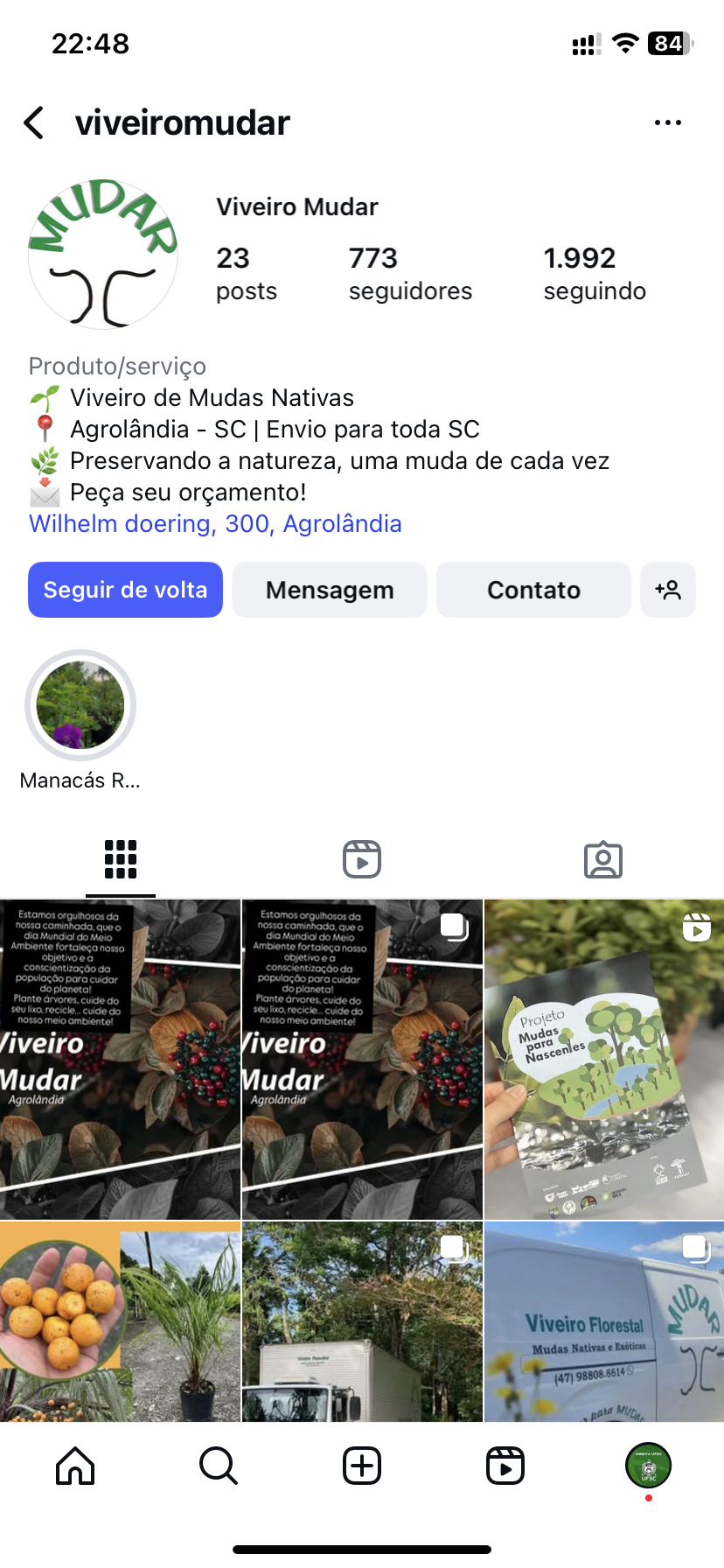Viewport: 724px width, 1568px height.
Task: Go to the Home feed
Action: tap(75, 1466)
